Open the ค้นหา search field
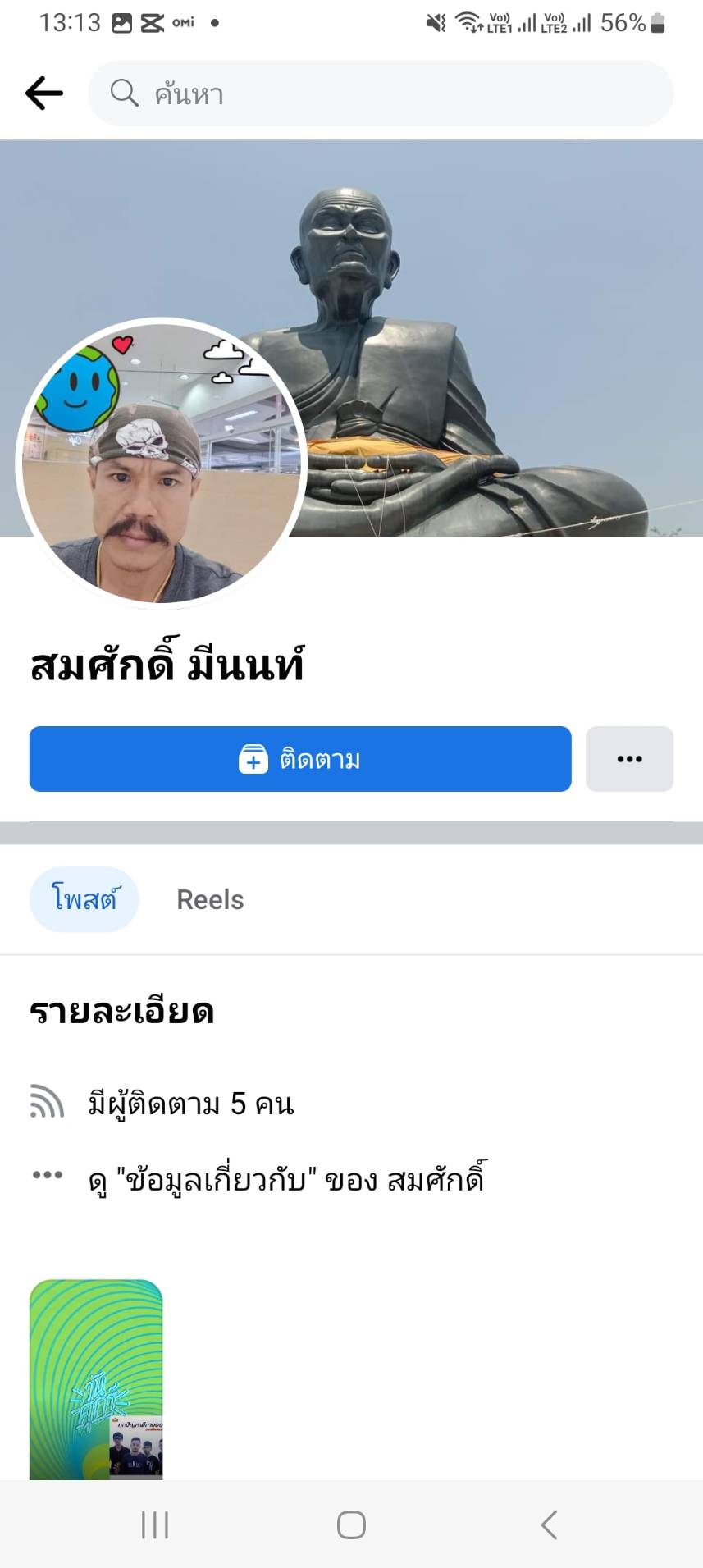703x1568 pixels. [381, 94]
